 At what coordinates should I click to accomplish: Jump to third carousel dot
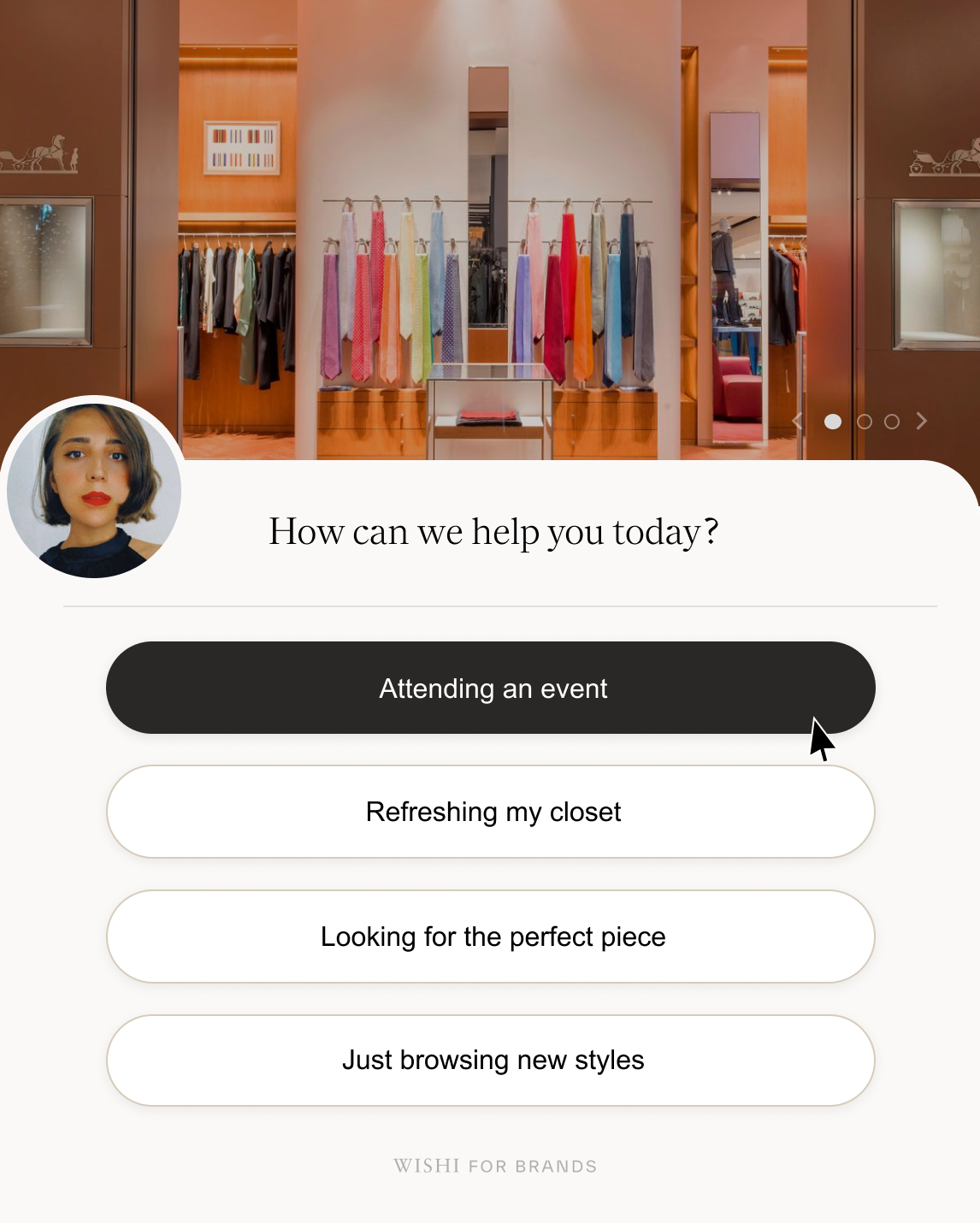tap(892, 422)
